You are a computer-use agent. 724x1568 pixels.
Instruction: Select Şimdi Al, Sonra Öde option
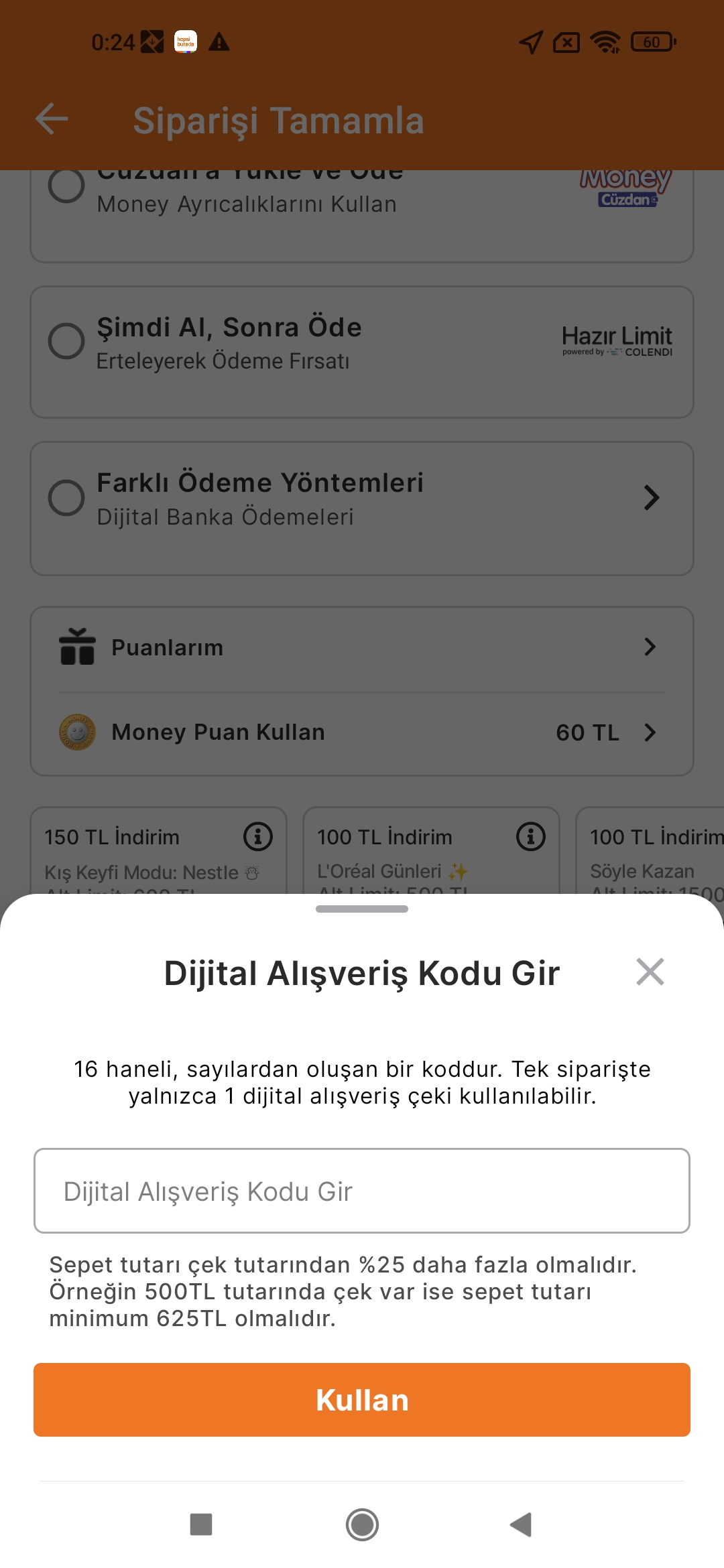(66, 341)
